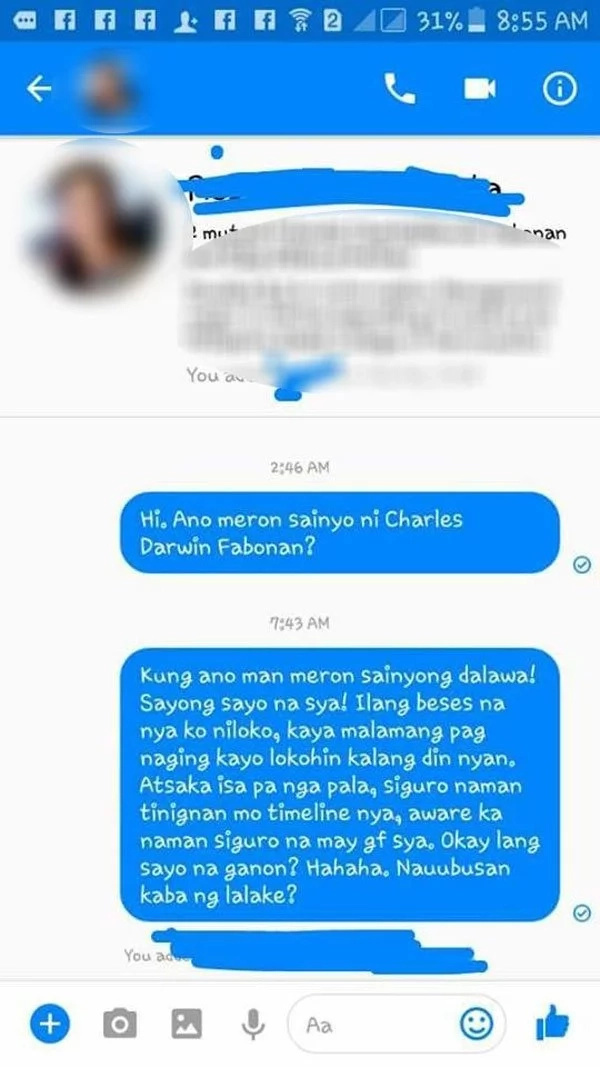Open the photo gallery picker
The width and height of the screenshot is (600, 1067).
[187, 1023]
